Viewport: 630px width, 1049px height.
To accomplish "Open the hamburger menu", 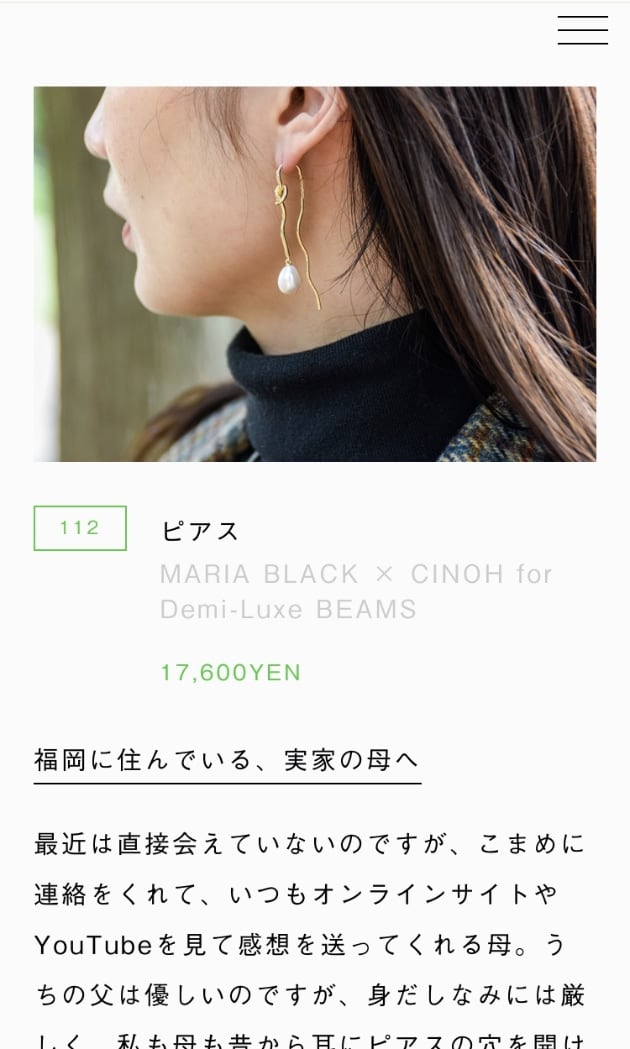I will (x=583, y=30).
